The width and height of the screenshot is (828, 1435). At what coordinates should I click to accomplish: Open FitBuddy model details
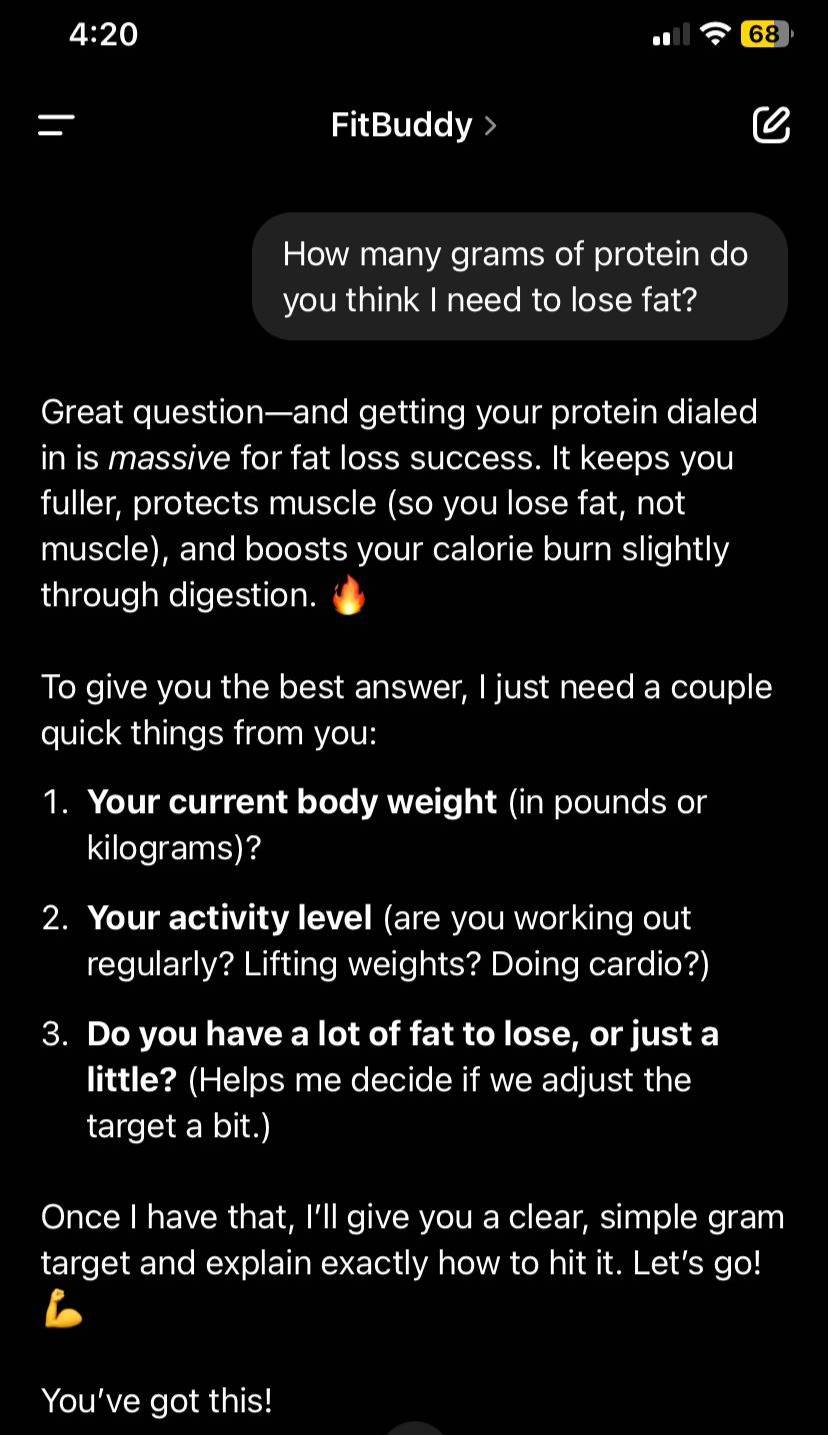pyautogui.click(x=413, y=125)
